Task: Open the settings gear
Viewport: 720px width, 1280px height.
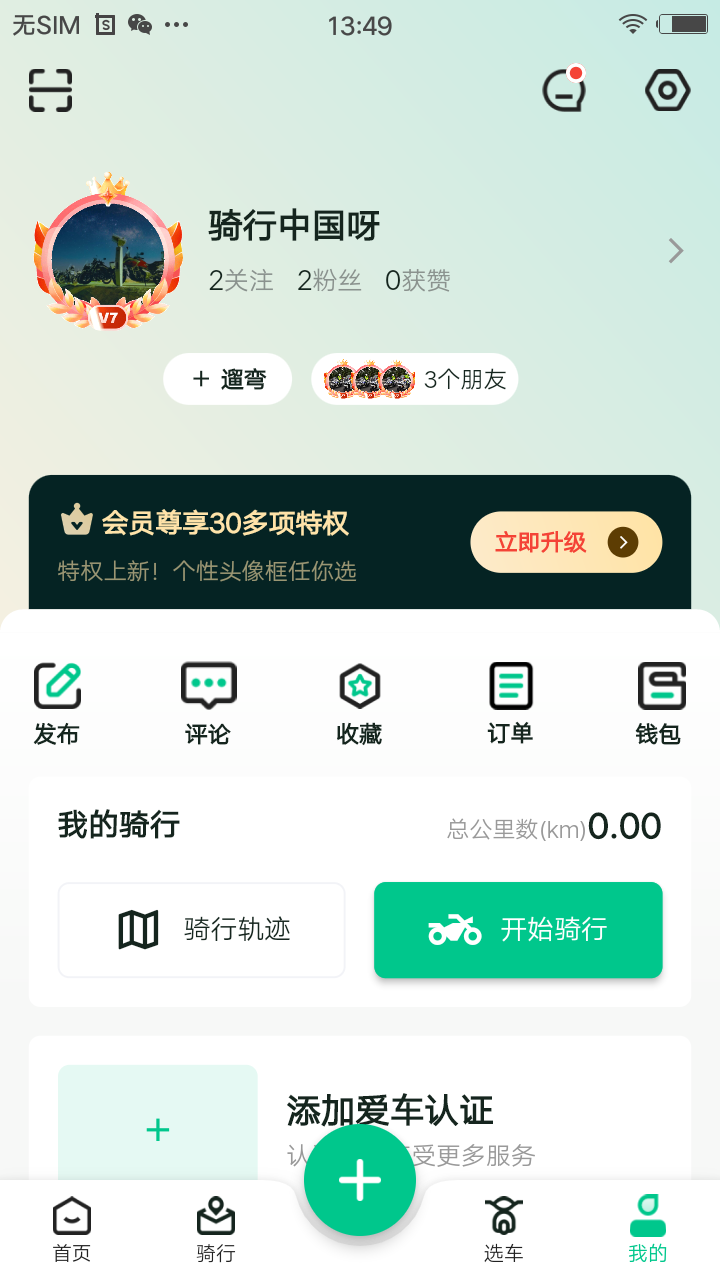Action: [666, 89]
